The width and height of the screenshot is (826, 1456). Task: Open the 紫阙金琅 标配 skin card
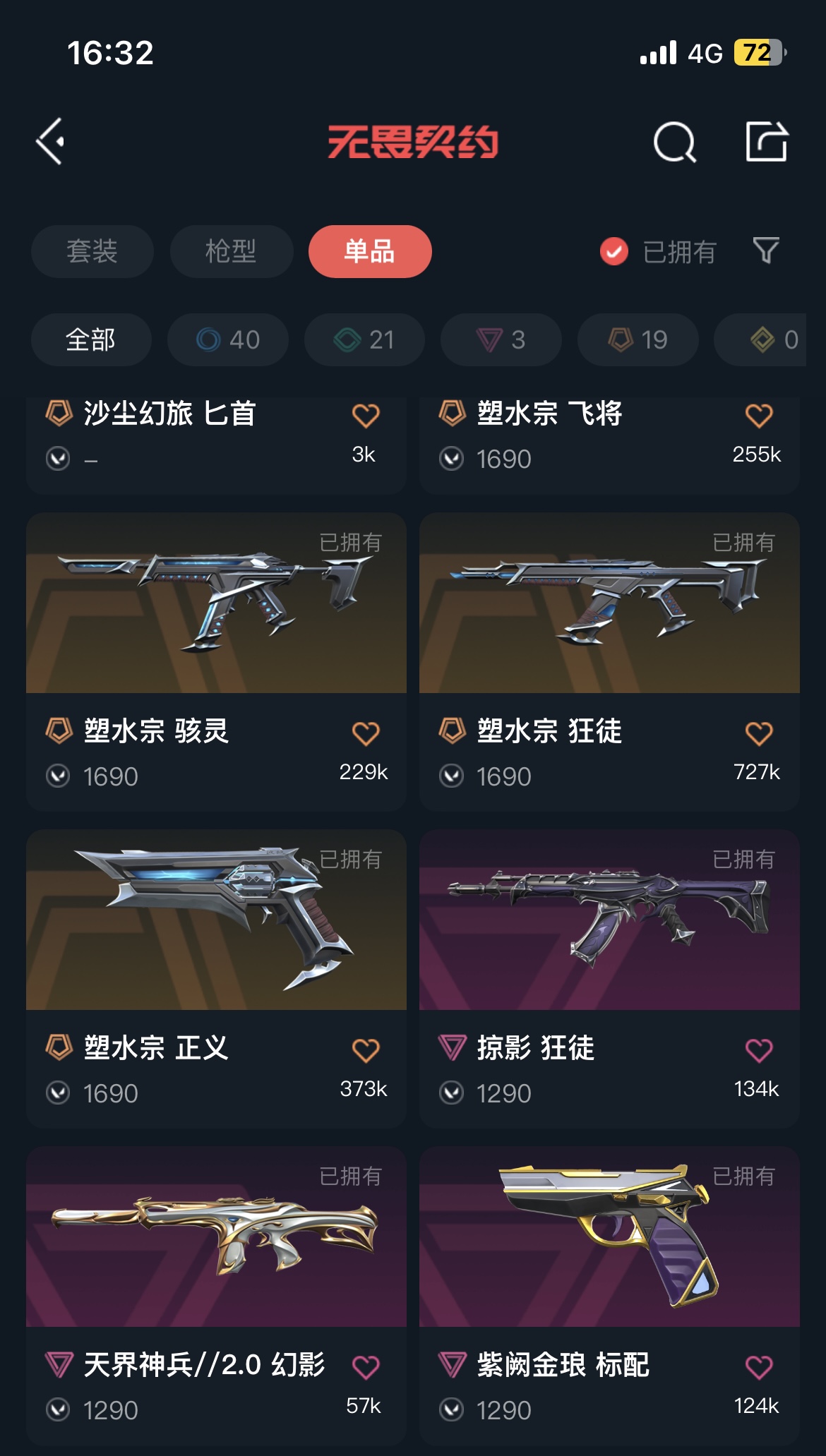[x=609, y=1237]
